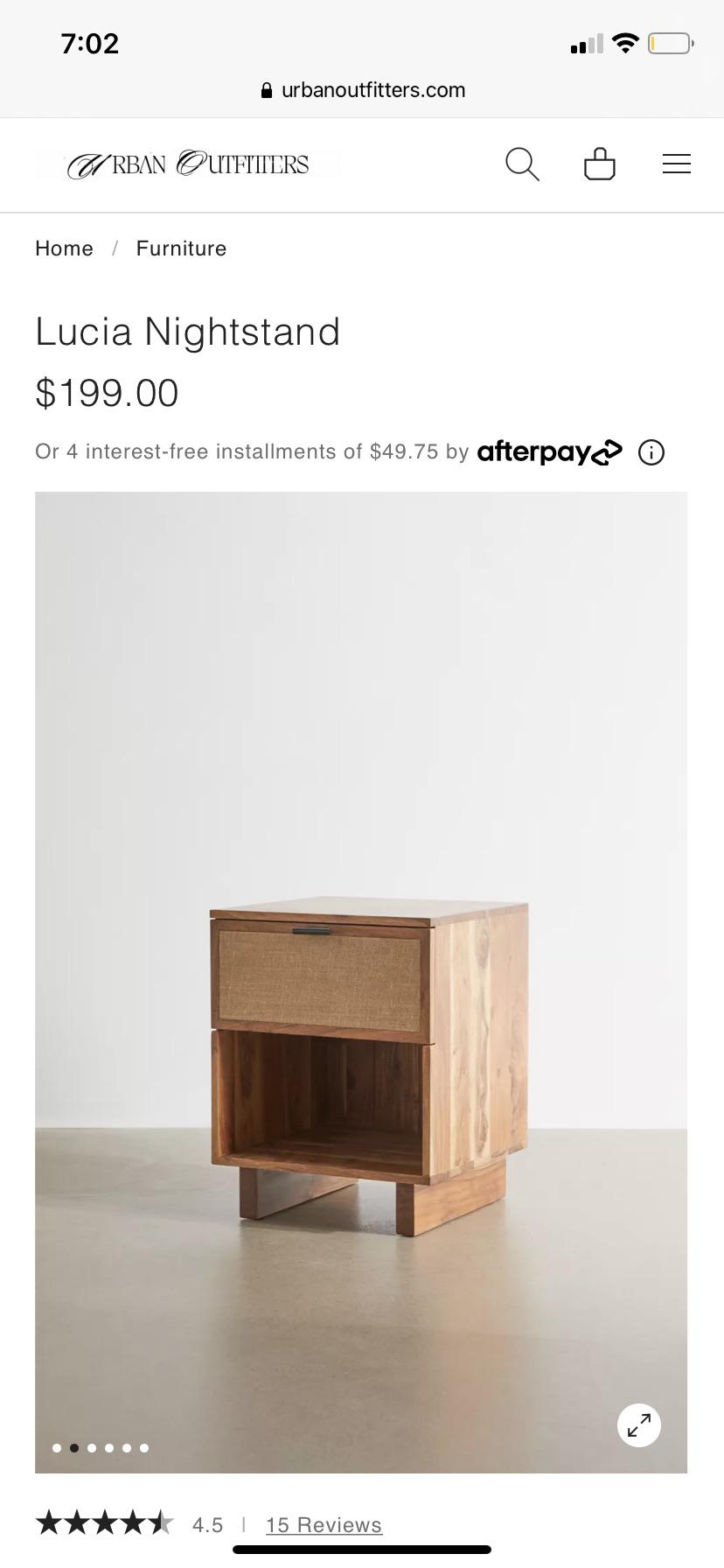Screen dimensions: 724x1568
Task: Open the 15 Reviews link
Action: [x=324, y=1524]
